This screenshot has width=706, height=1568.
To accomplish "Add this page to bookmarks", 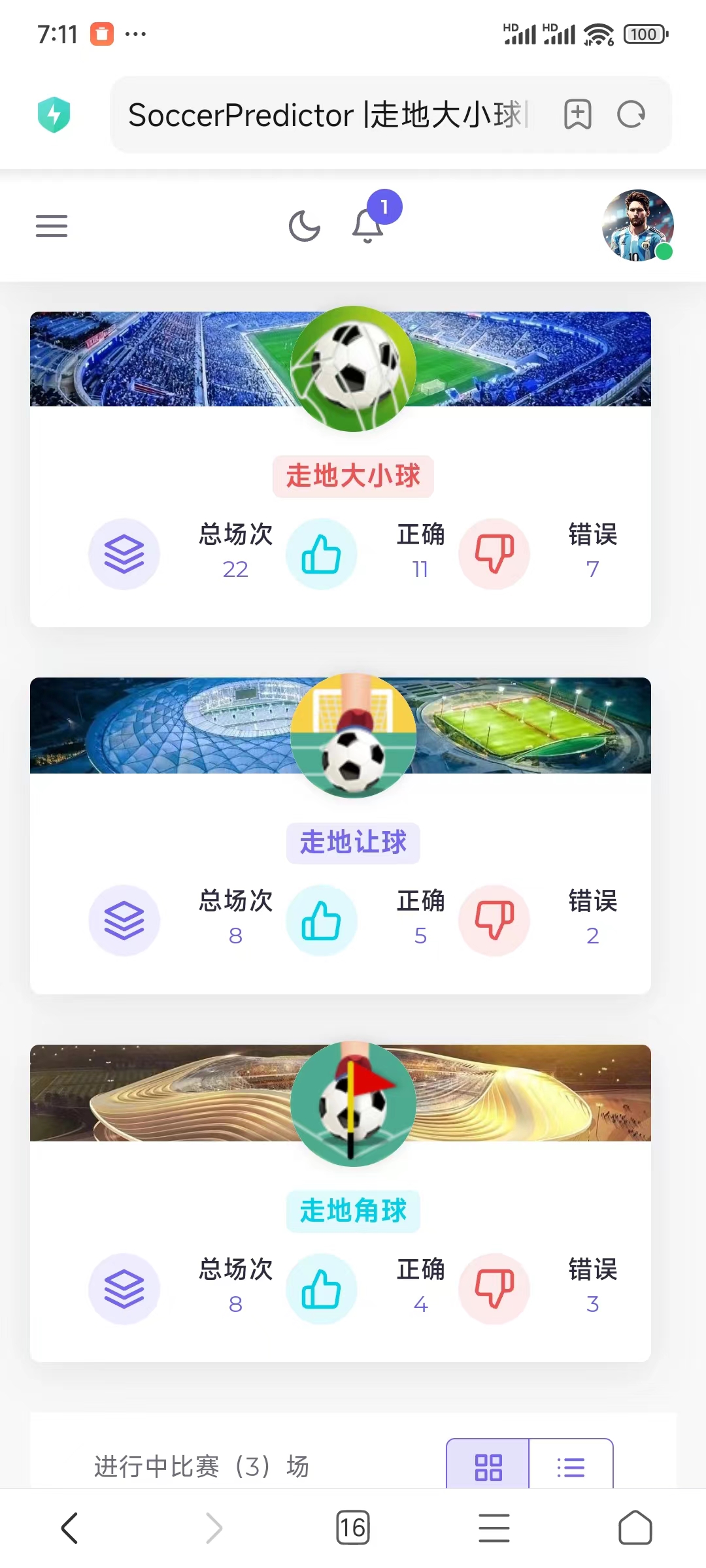I will (578, 115).
